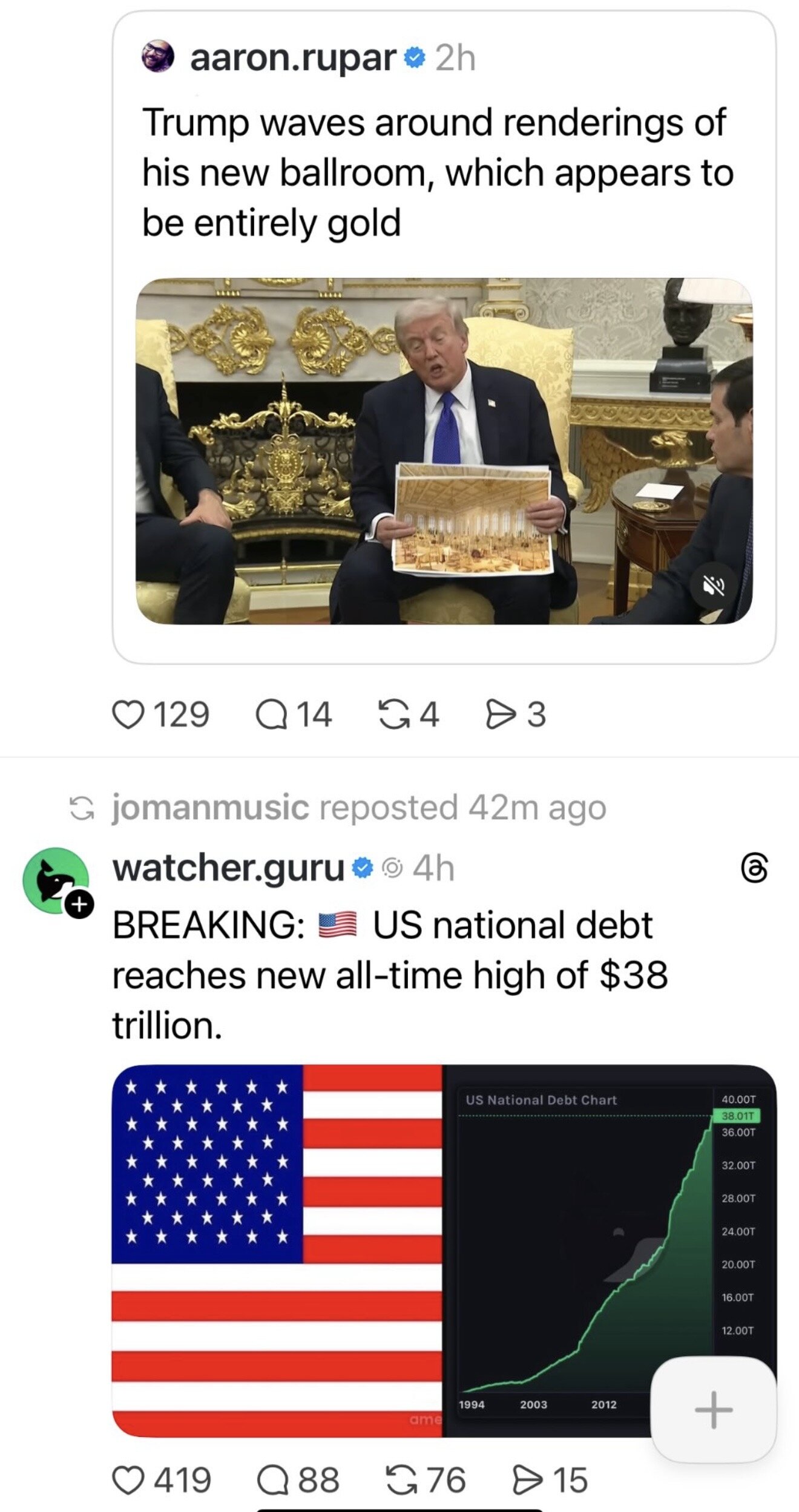Unmute the ballroom video sound
Screen dimensions: 799x1512
(x=714, y=585)
